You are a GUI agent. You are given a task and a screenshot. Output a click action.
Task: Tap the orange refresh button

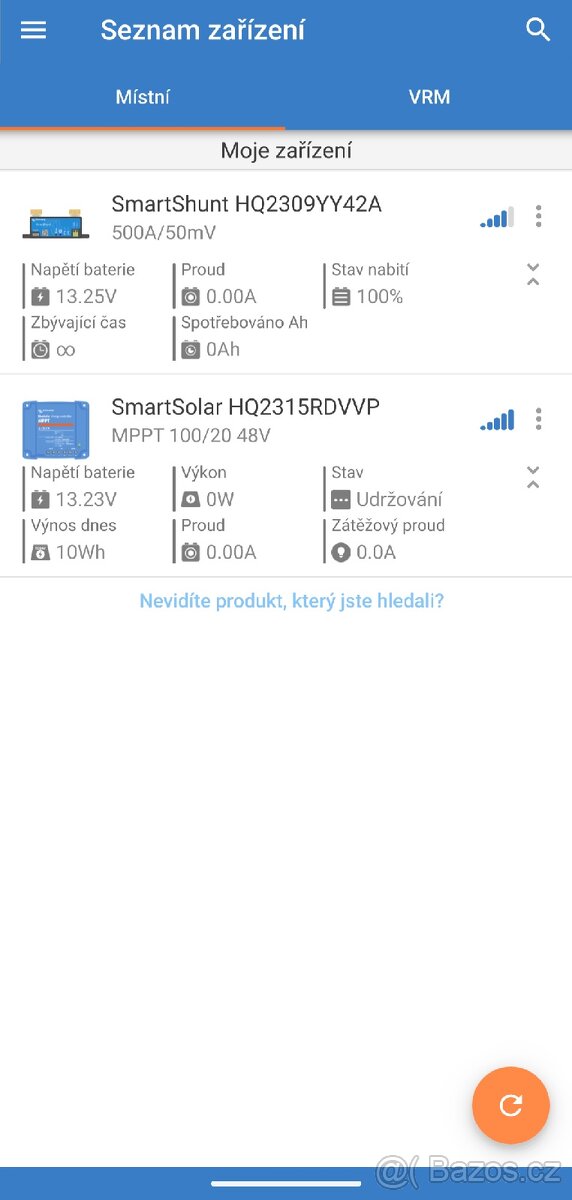click(511, 1105)
